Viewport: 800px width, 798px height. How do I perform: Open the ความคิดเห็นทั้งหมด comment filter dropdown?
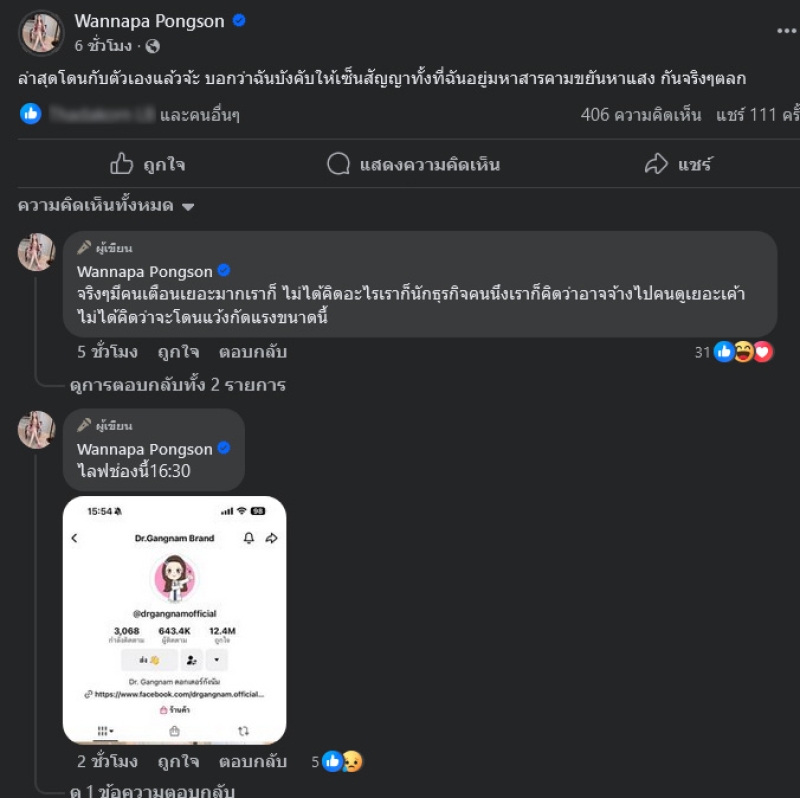point(106,206)
